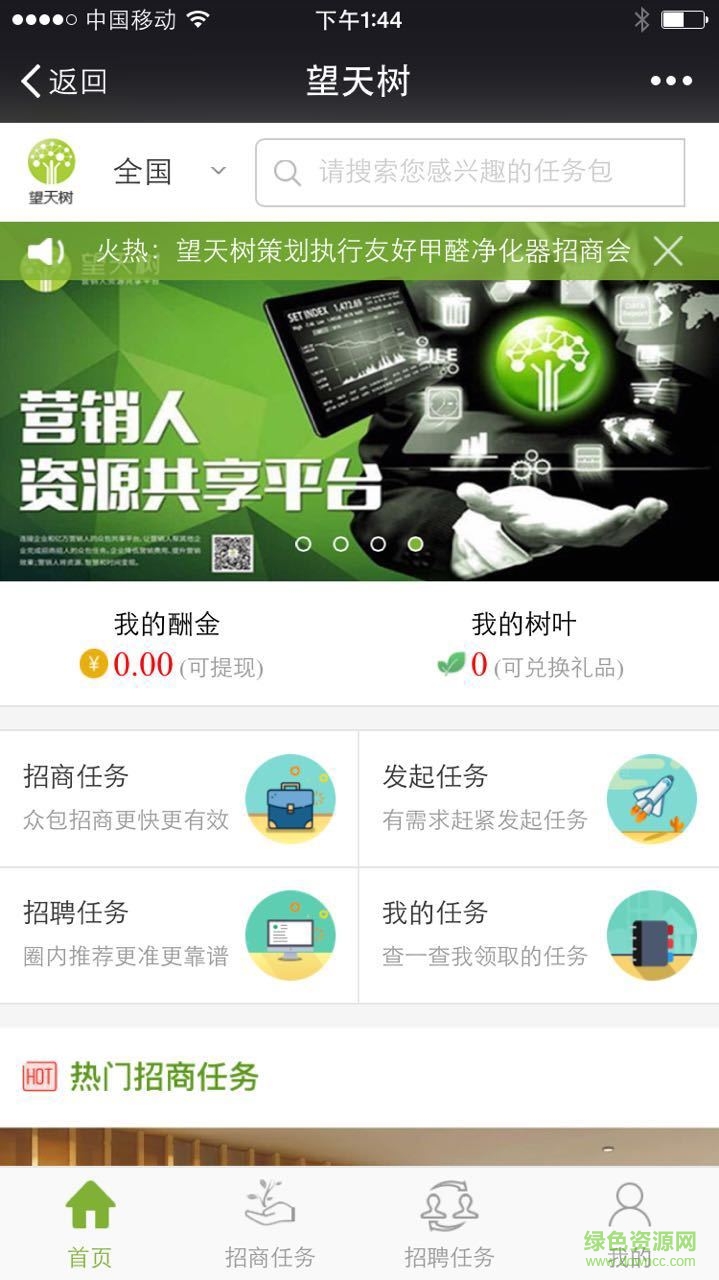The image size is (719, 1280).
Task: Open the 我的 profile tab
Action: coord(629,1224)
